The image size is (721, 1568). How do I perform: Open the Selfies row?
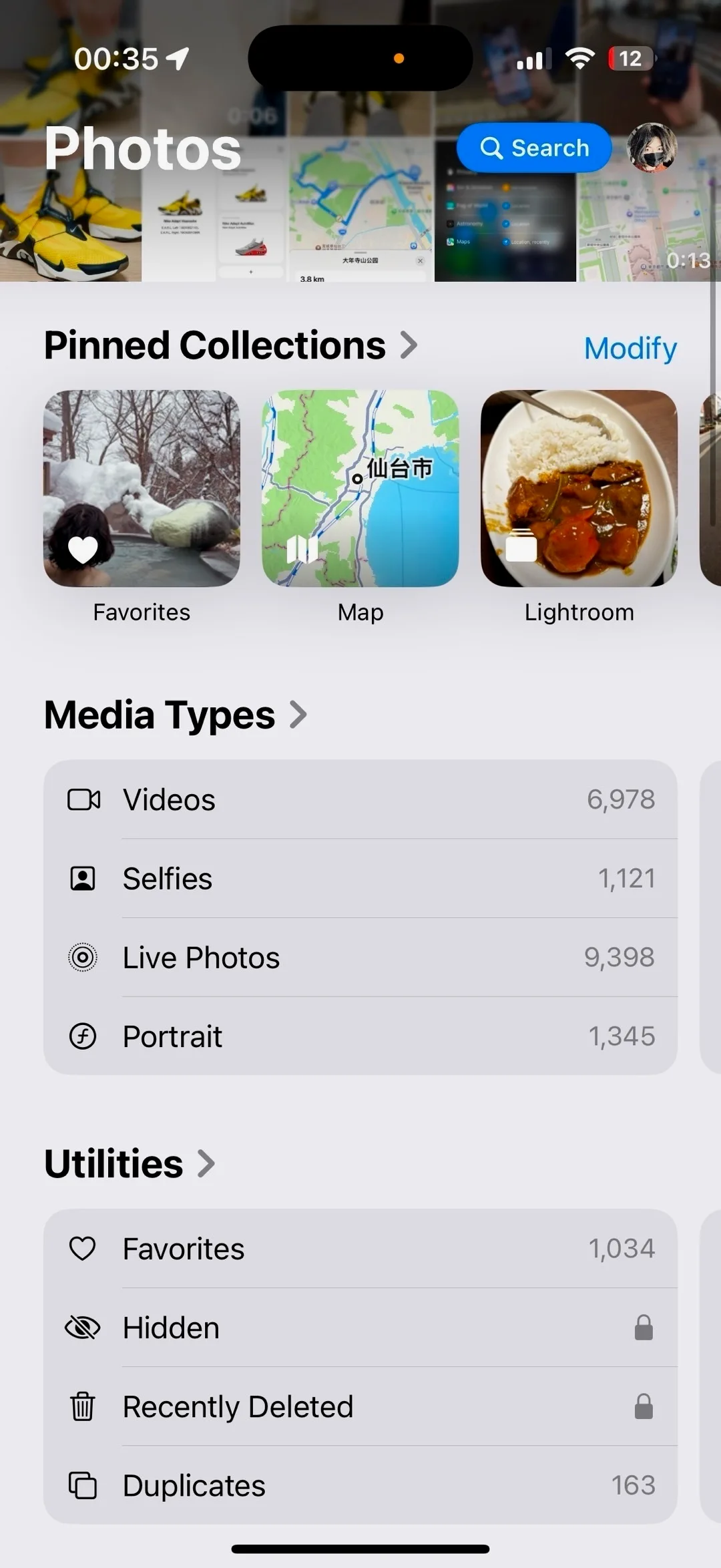point(360,878)
